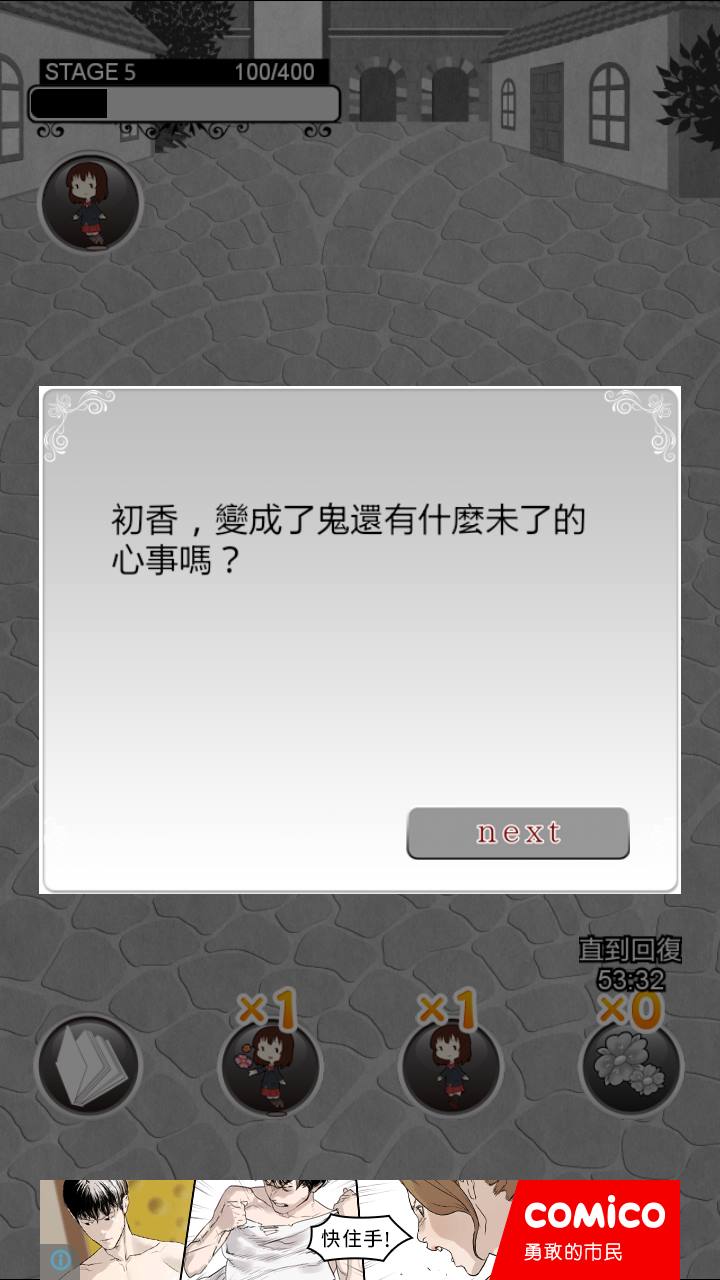Tap the girl portrait below the stage bar
Viewport: 720px width, 1280px height.
point(89,204)
